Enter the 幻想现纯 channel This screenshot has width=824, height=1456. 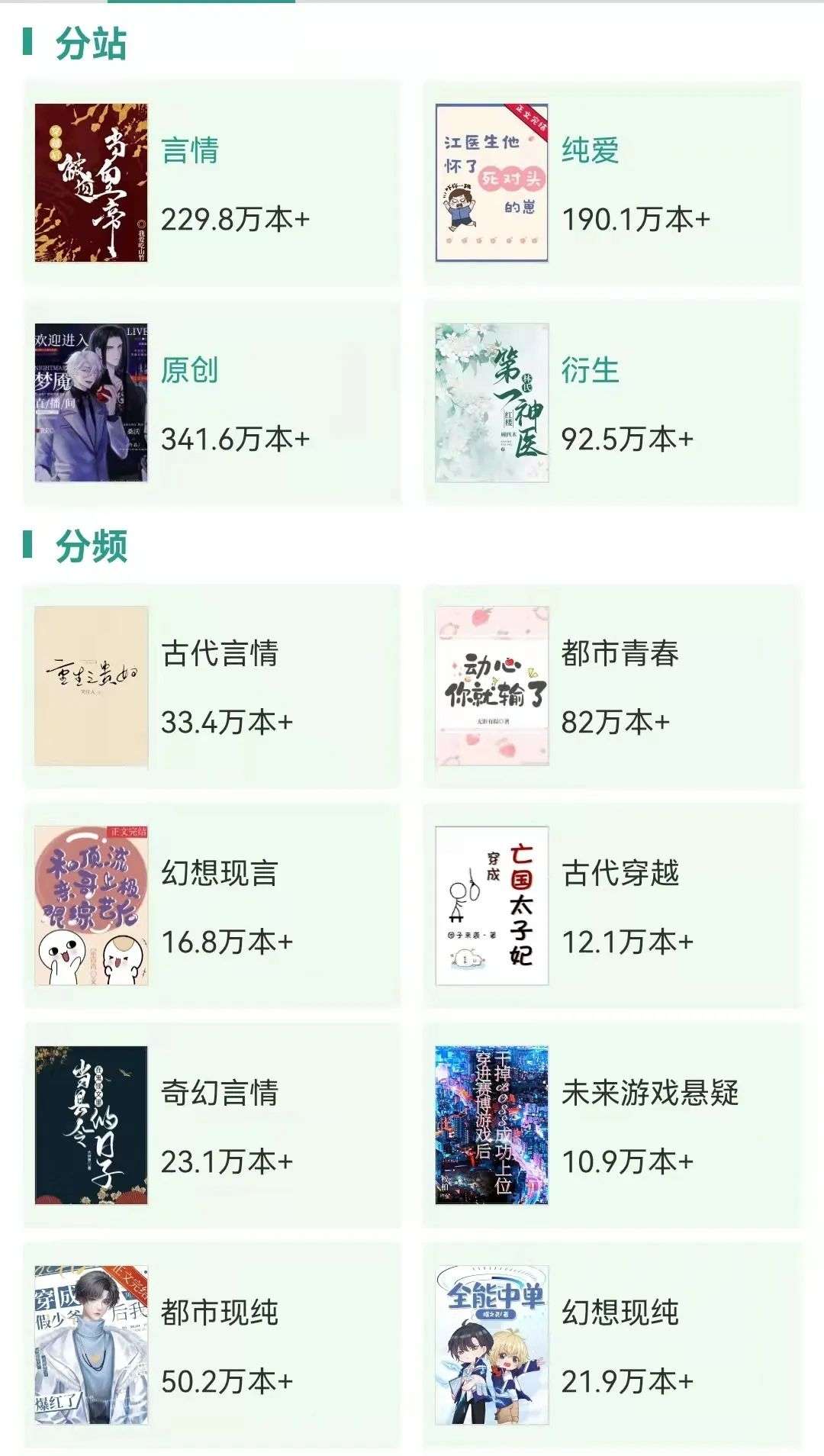(x=612, y=1345)
